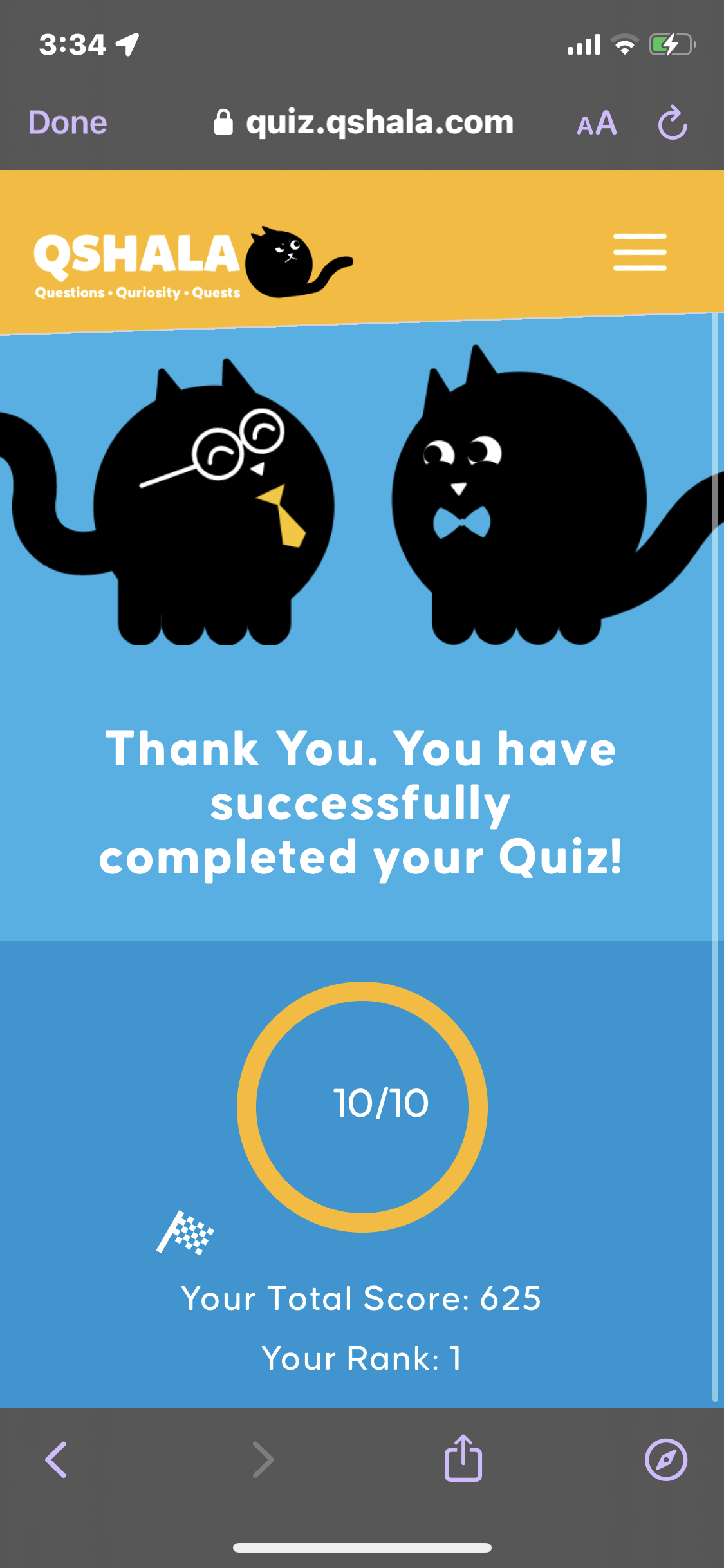Open the QSHALA hamburger menu
The image size is (724, 1568).
click(640, 252)
